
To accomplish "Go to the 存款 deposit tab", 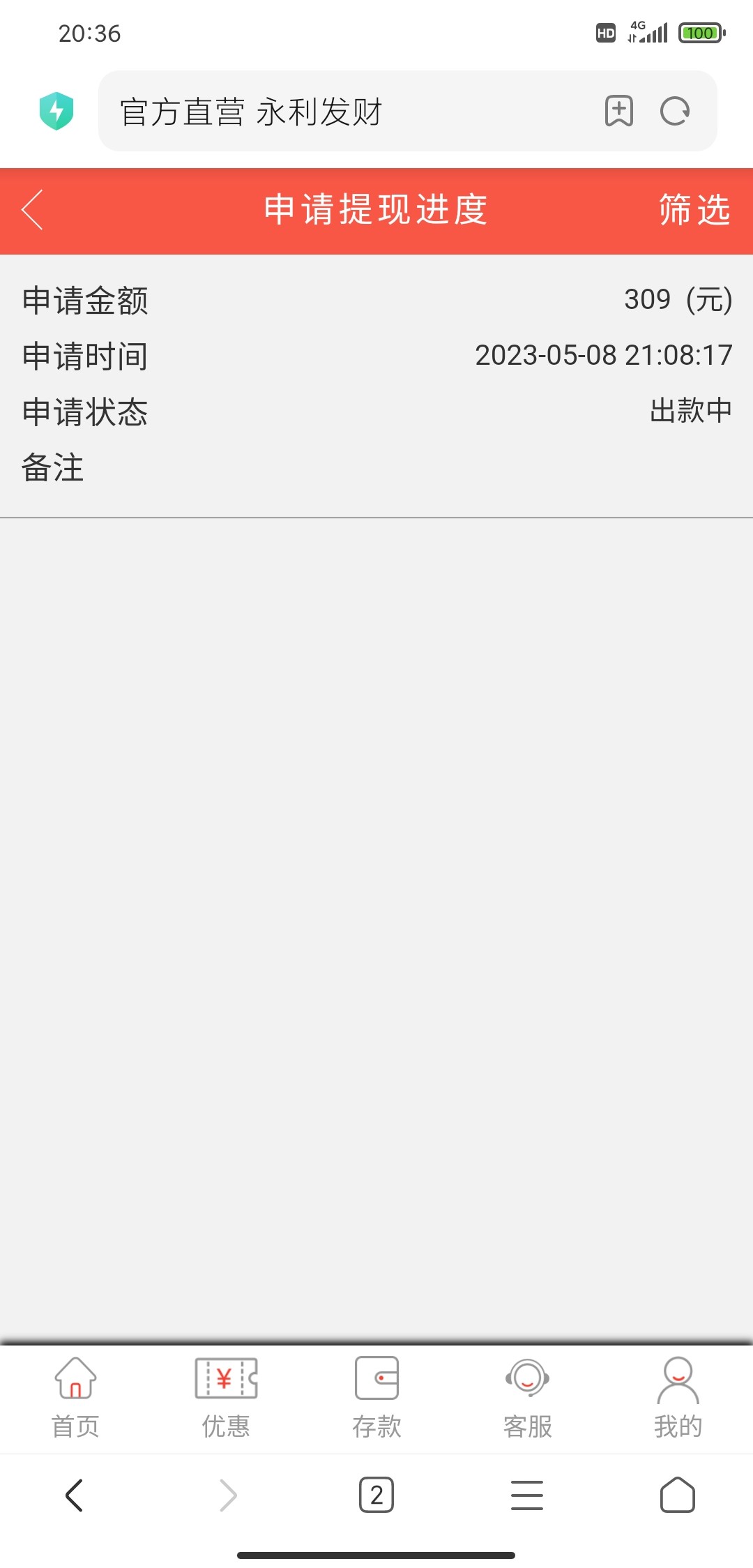I will (x=376, y=1398).
